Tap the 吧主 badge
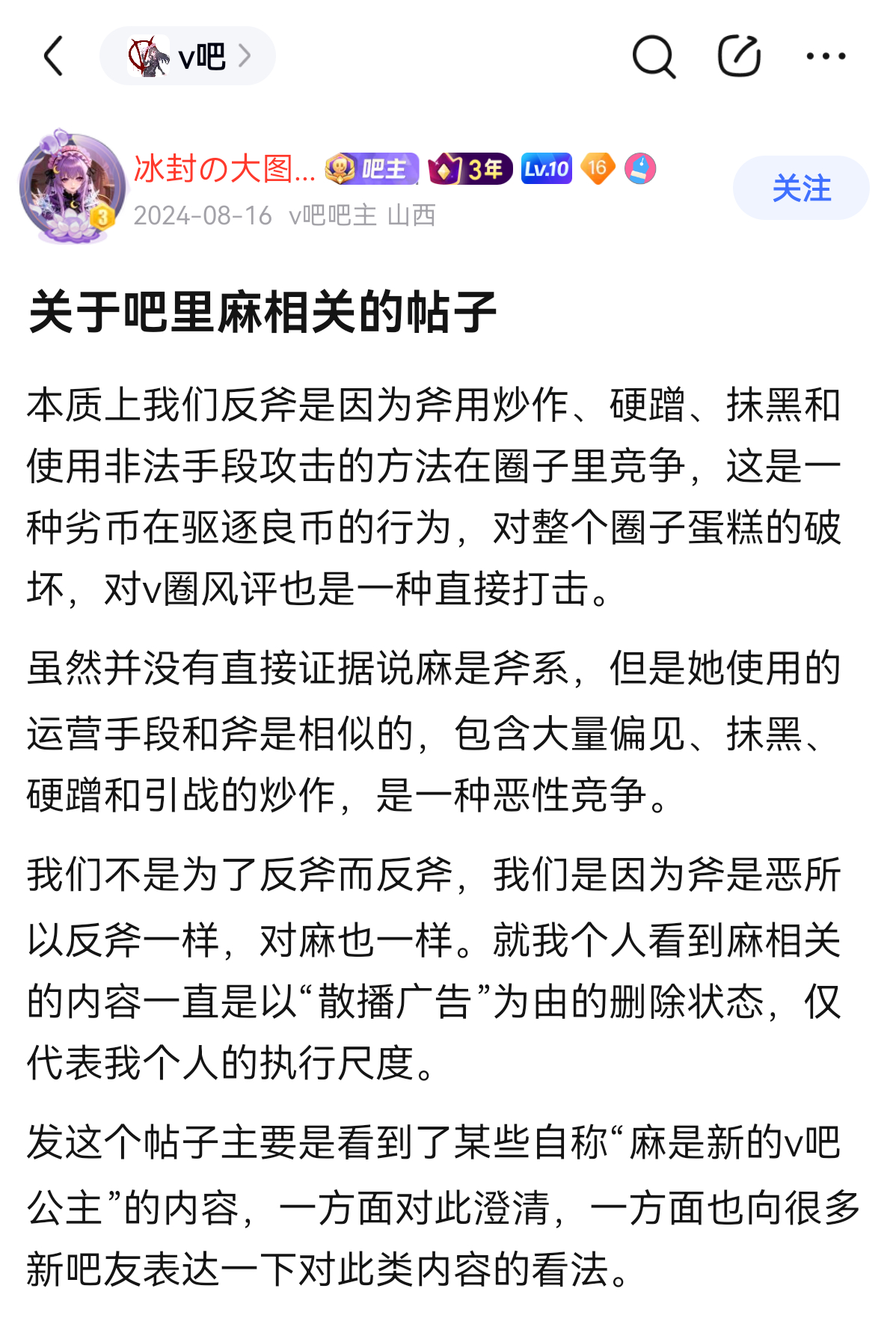 point(372,169)
